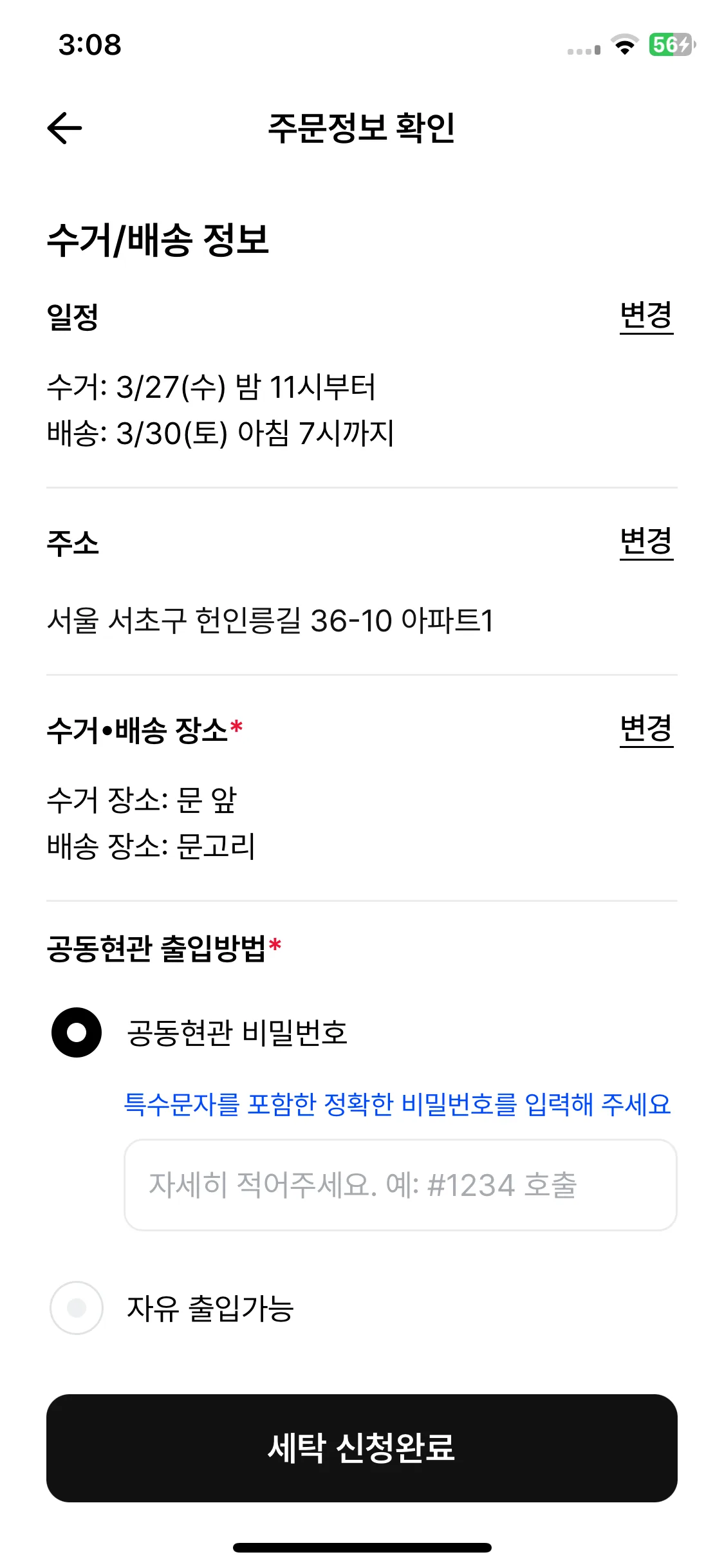This screenshot has width=724, height=1568.
Task: Navigate back using the arrow icon
Action: [x=64, y=127]
